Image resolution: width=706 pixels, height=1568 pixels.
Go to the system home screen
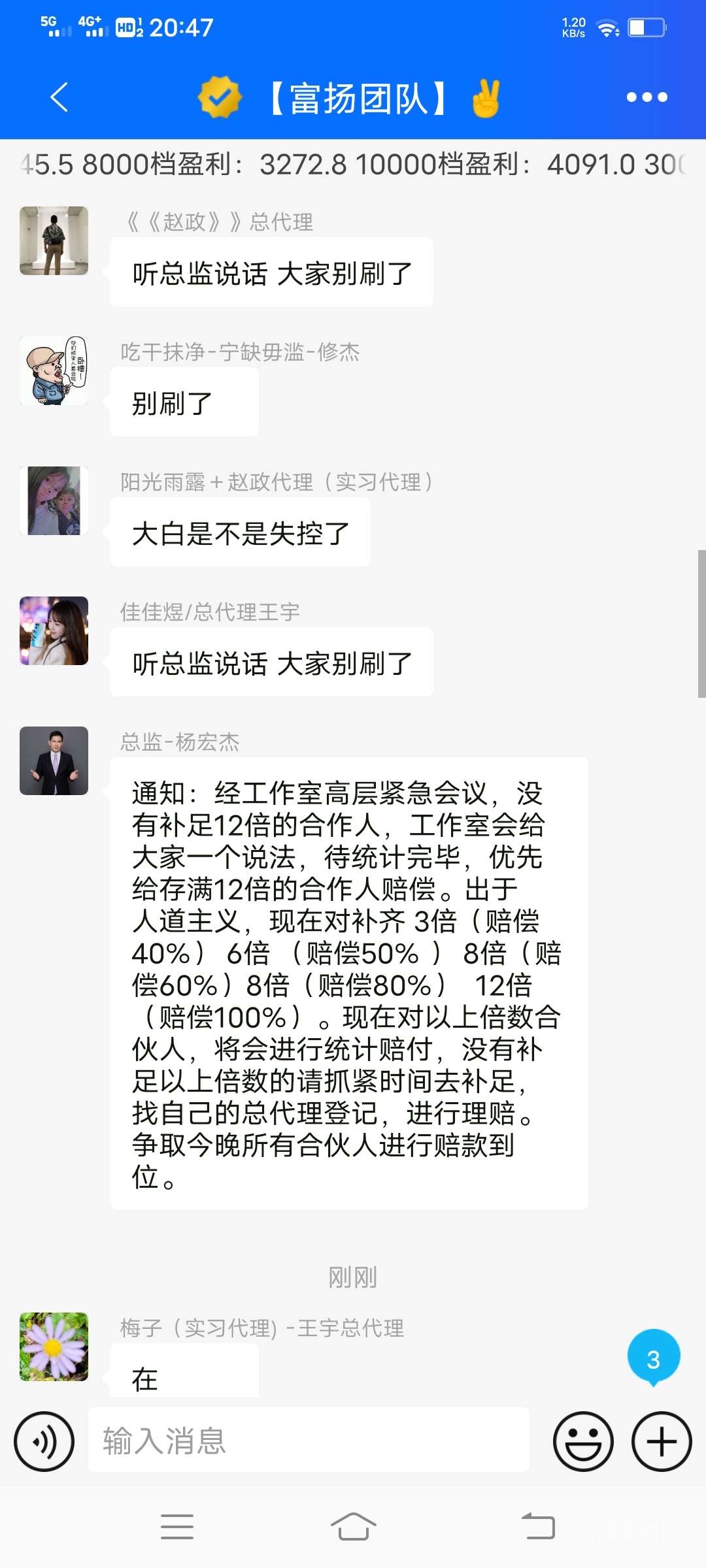pyautogui.click(x=353, y=1526)
